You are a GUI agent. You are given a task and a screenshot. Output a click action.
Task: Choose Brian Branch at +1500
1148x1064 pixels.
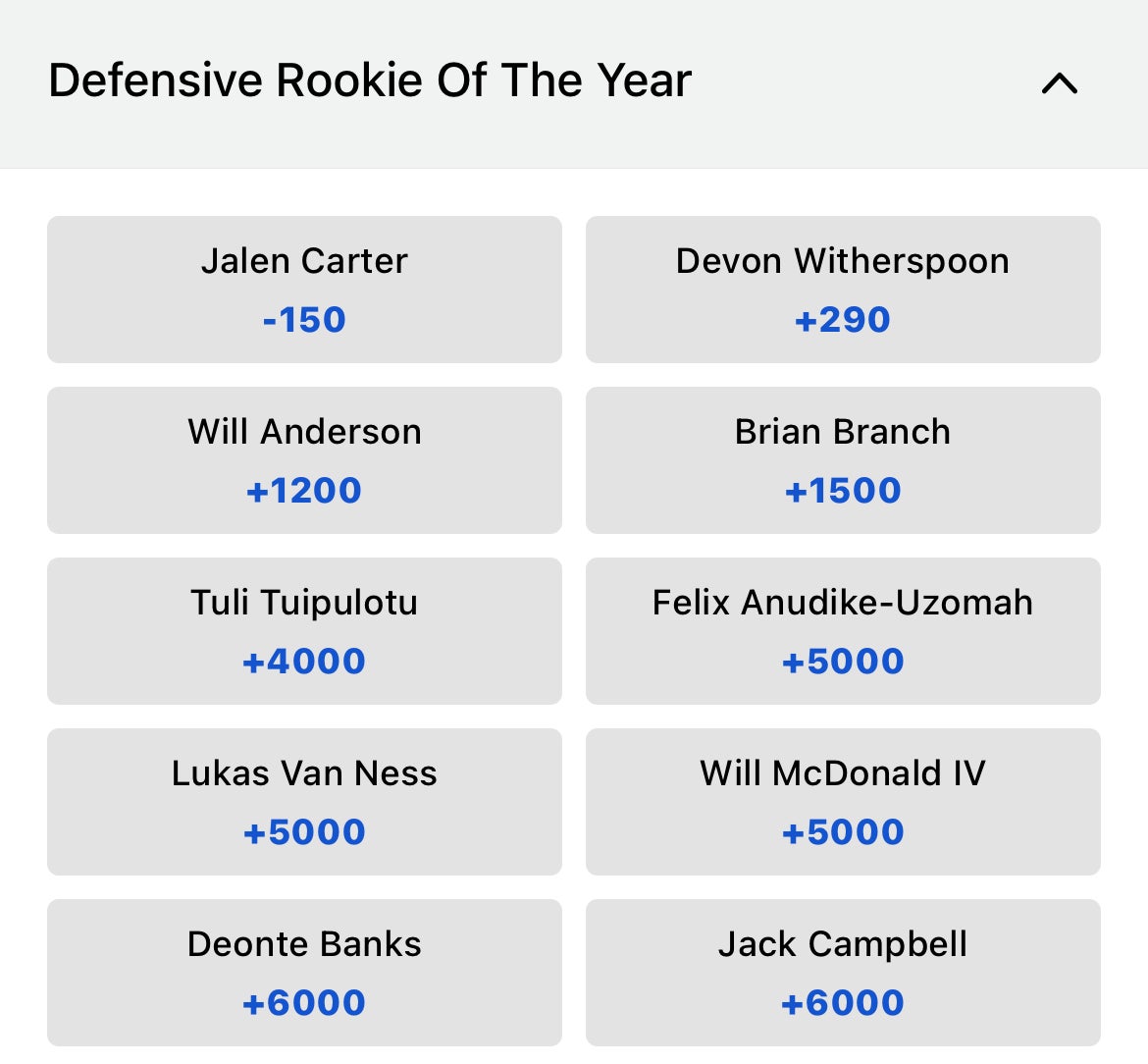pos(843,460)
